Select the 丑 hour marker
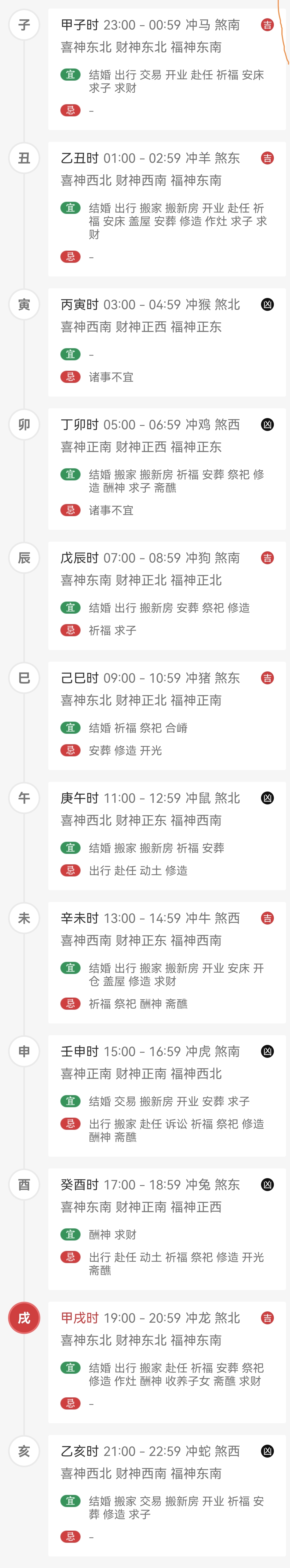 pyautogui.click(x=24, y=158)
